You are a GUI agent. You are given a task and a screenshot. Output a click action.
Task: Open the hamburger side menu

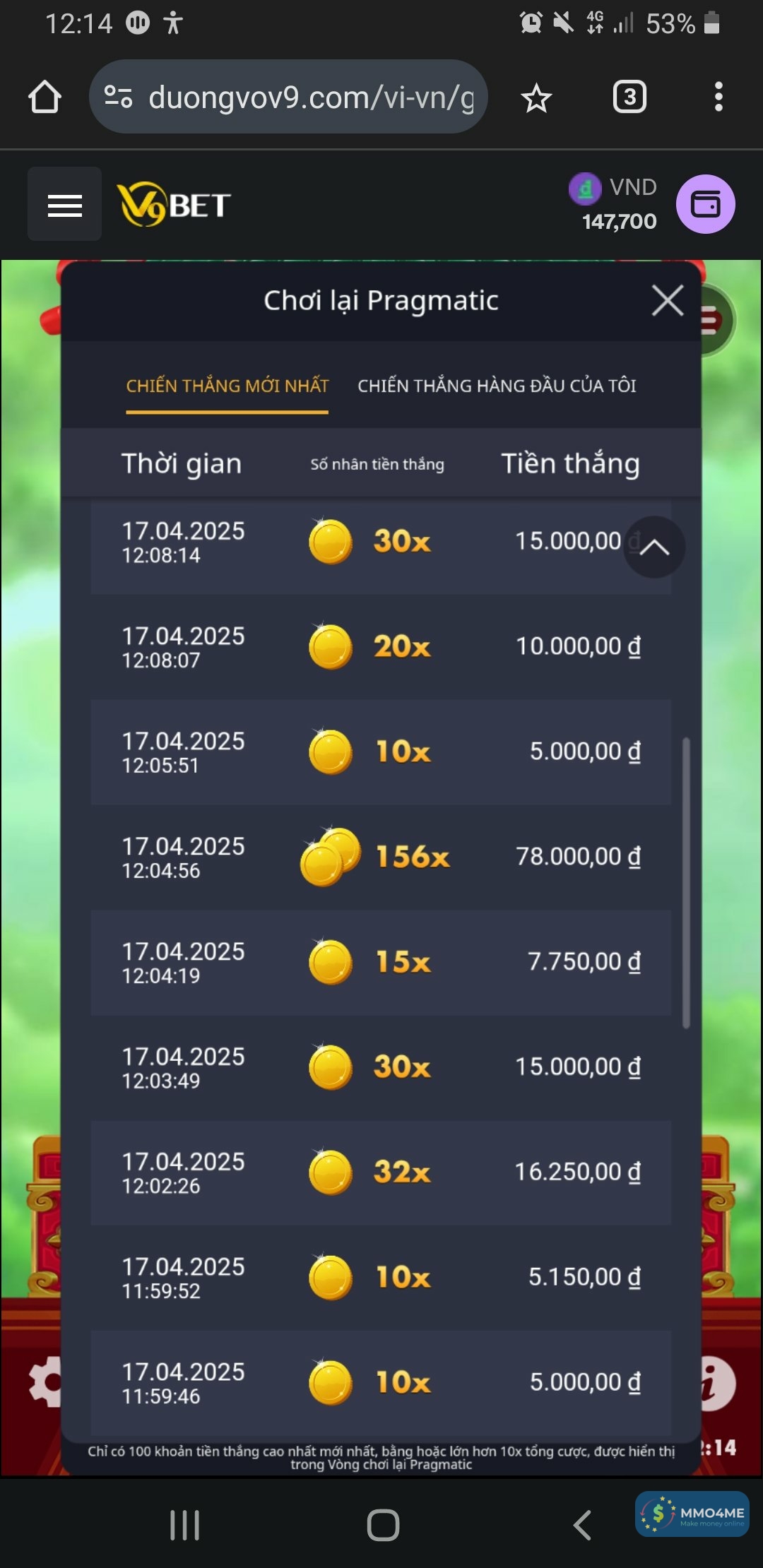click(64, 205)
